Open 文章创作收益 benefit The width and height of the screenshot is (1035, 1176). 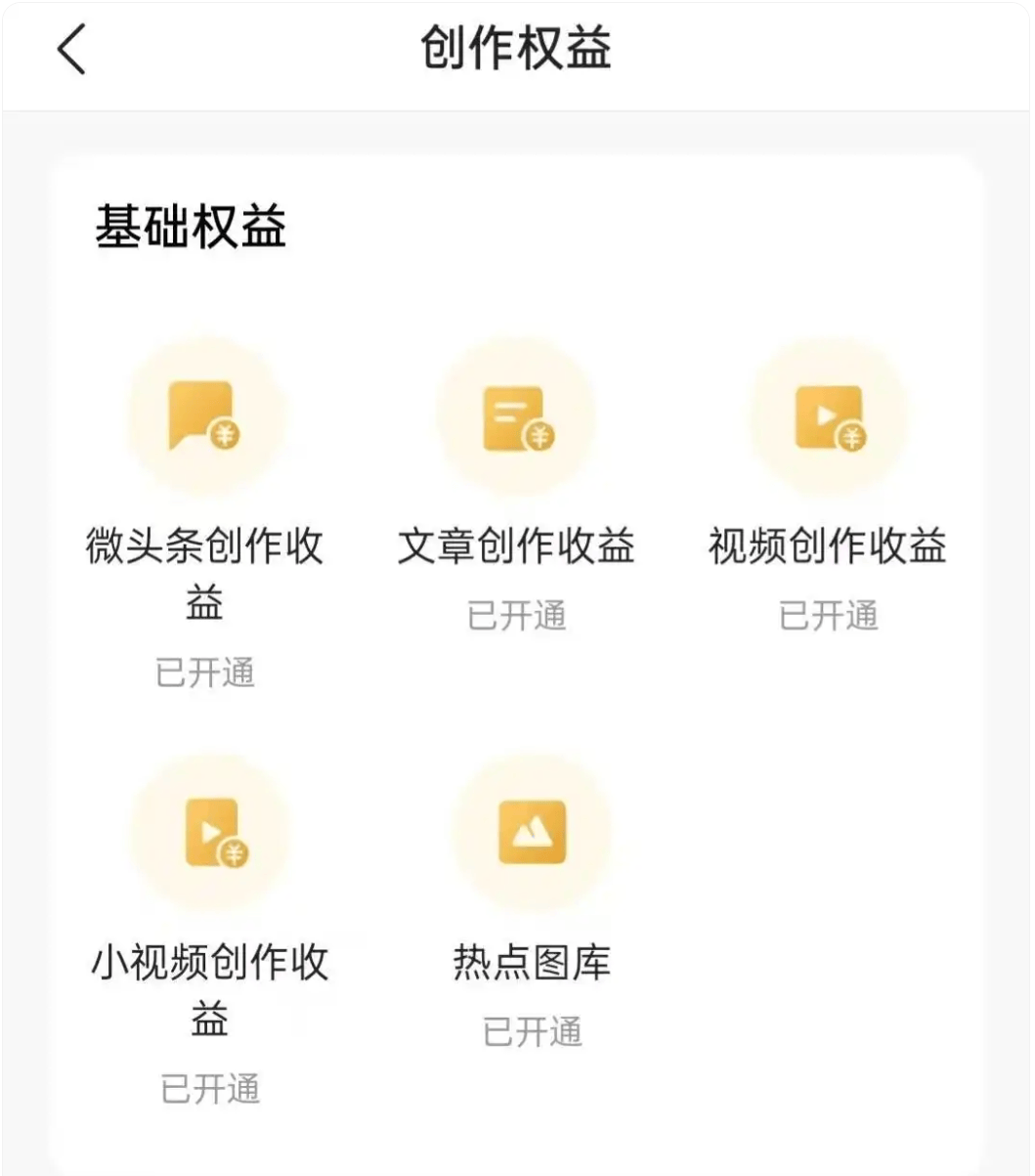(516, 417)
